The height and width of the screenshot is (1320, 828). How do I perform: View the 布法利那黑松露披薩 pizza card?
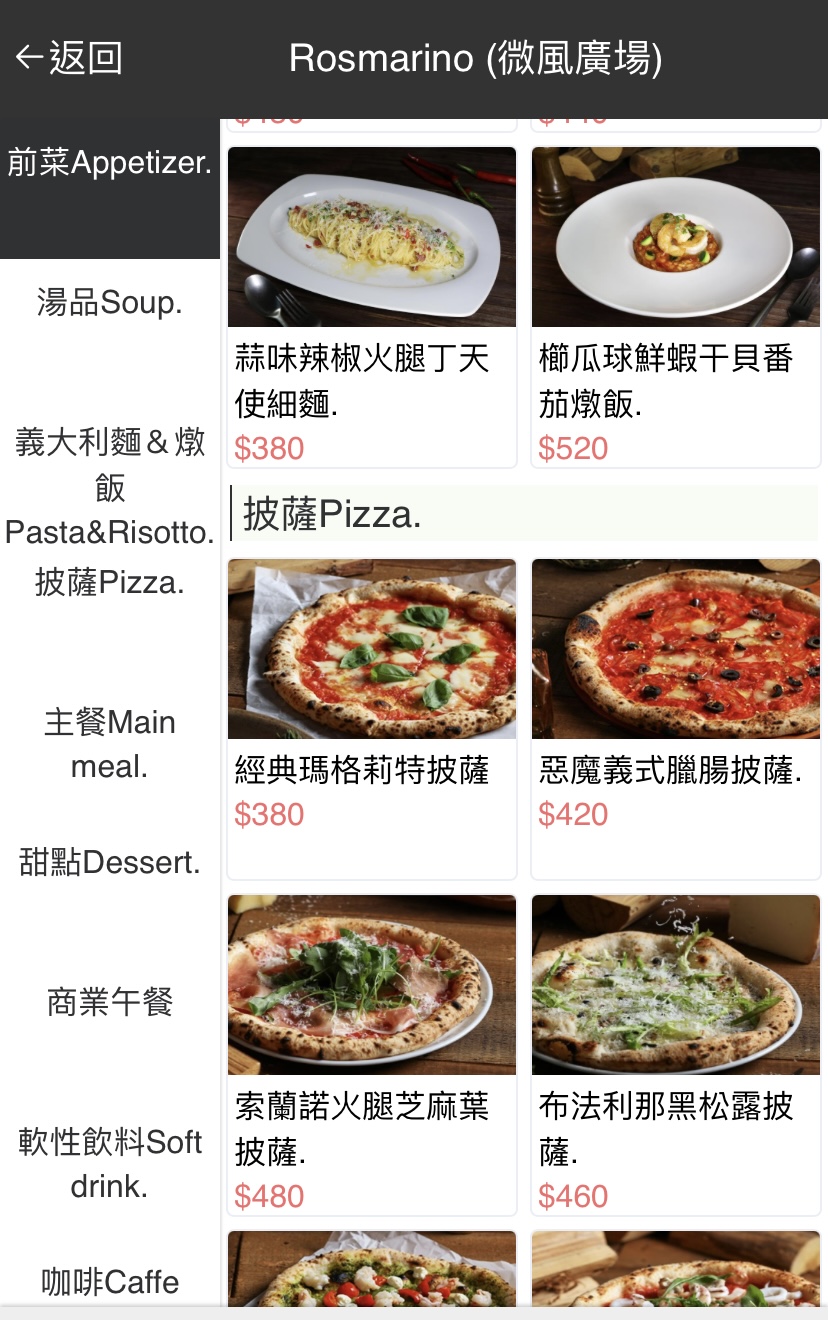(676, 1054)
